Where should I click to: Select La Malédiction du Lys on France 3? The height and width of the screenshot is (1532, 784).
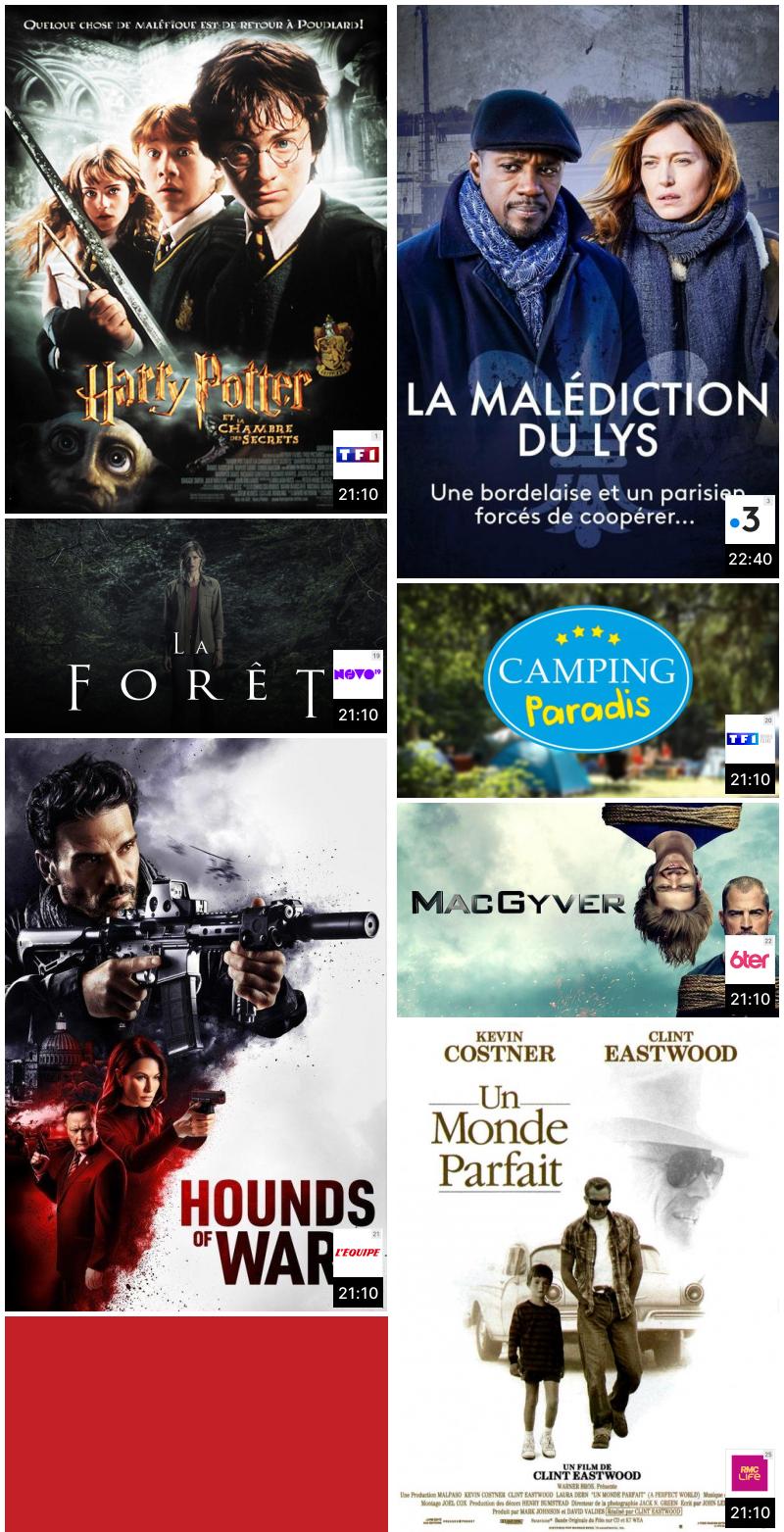coord(587,291)
